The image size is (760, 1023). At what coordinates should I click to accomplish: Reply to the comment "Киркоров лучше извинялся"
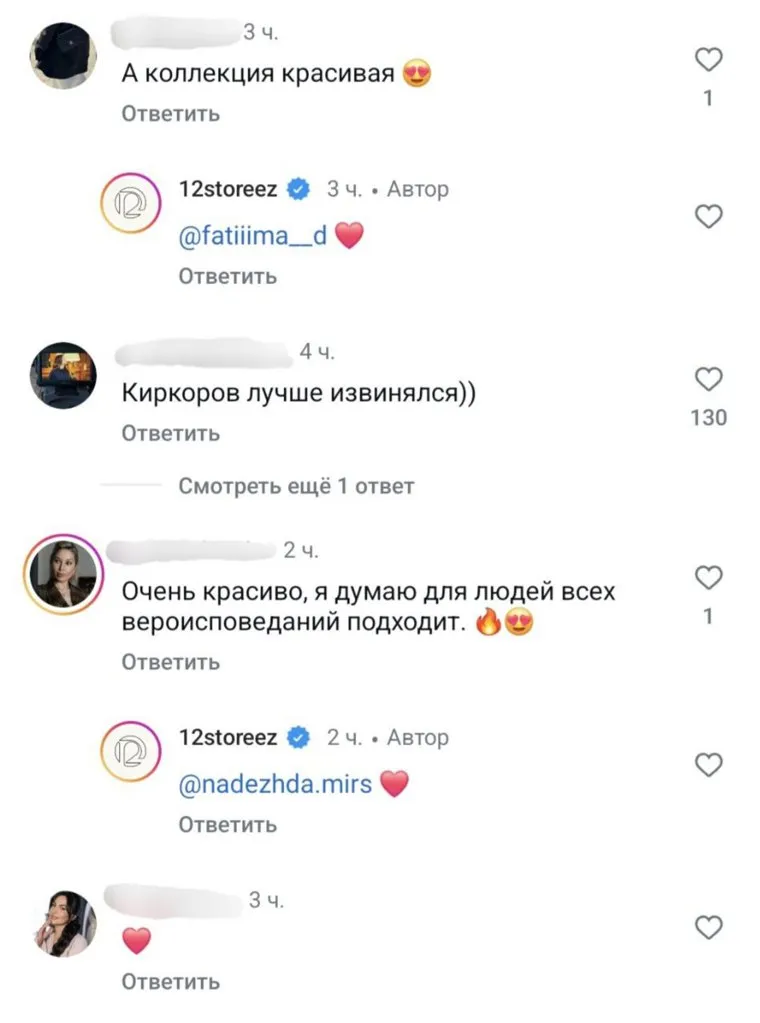click(170, 433)
